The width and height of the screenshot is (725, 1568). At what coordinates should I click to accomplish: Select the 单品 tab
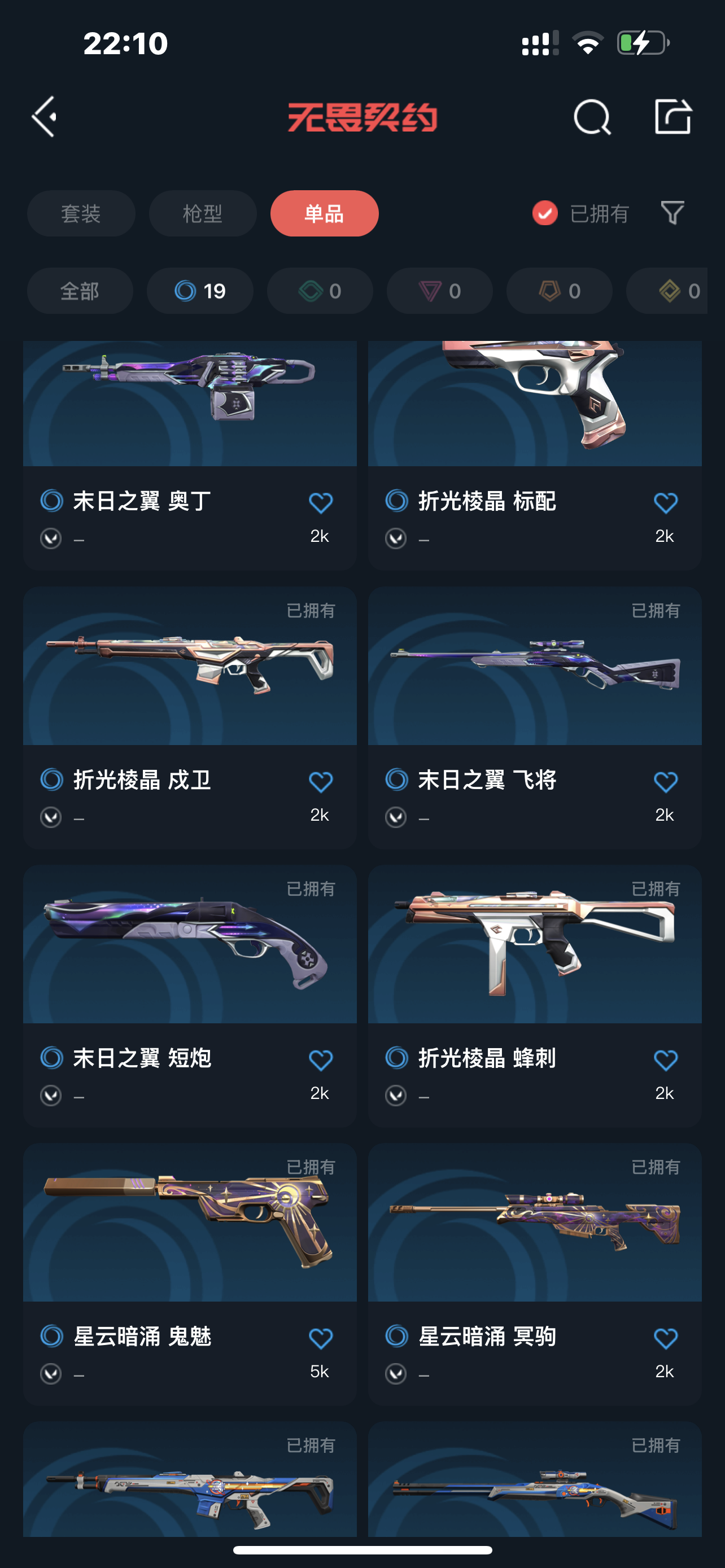coord(325,214)
